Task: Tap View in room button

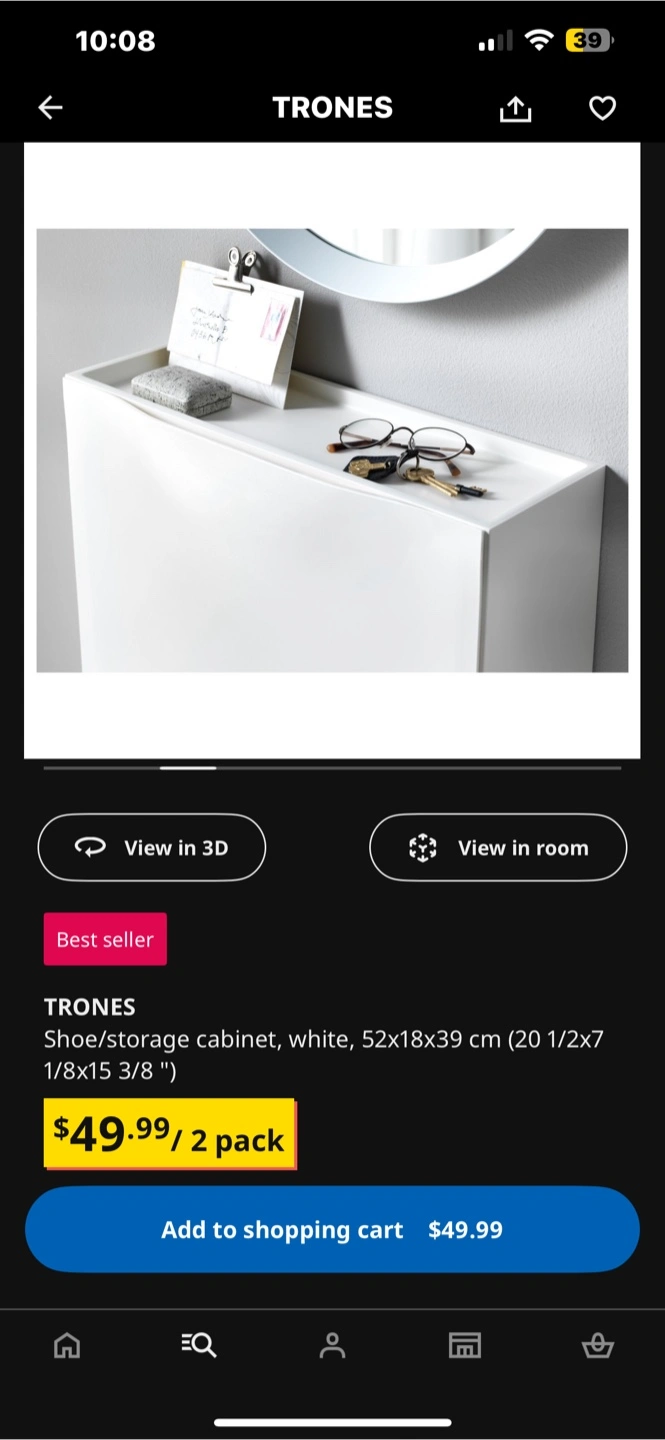Action: coord(498,848)
